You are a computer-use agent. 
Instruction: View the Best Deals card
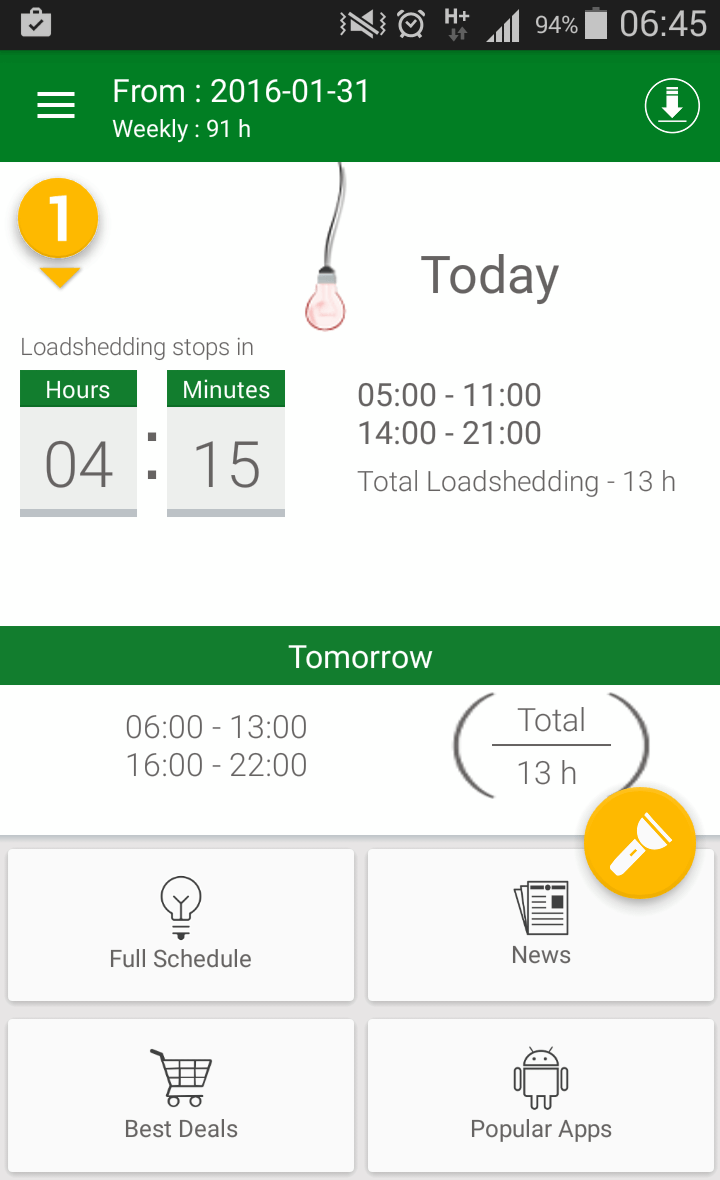181,1095
